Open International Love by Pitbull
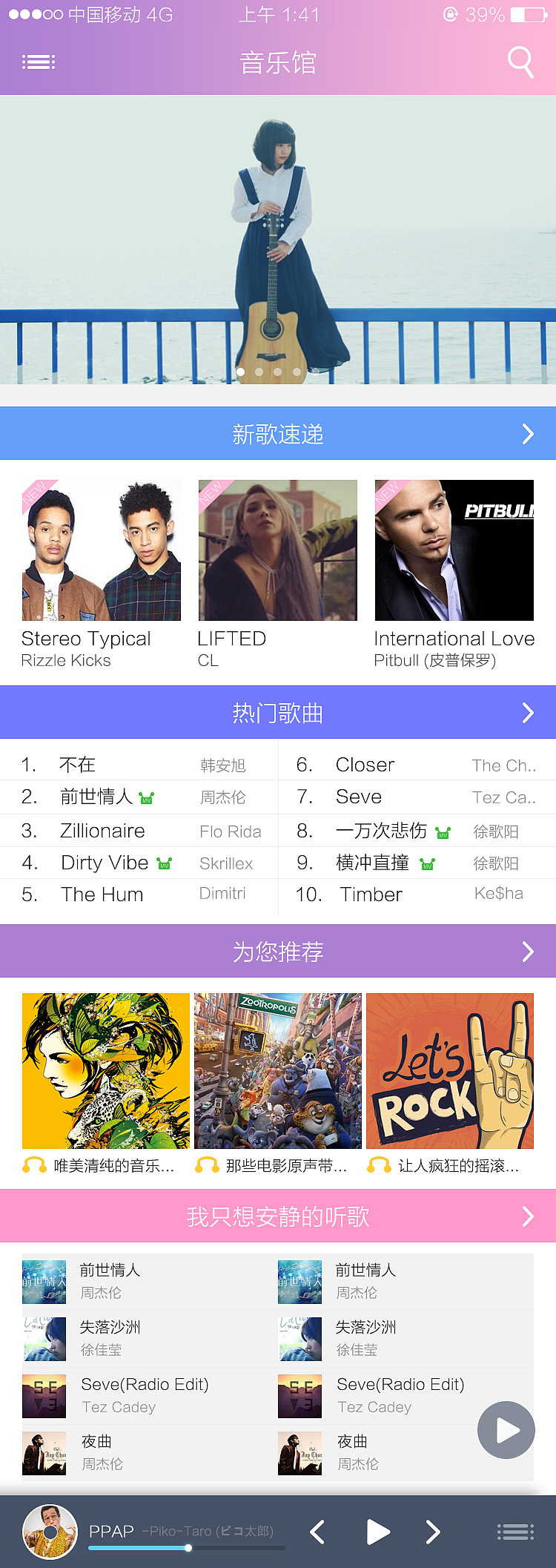This screenshot has width=556, height=1568. (x=454, y=550)
